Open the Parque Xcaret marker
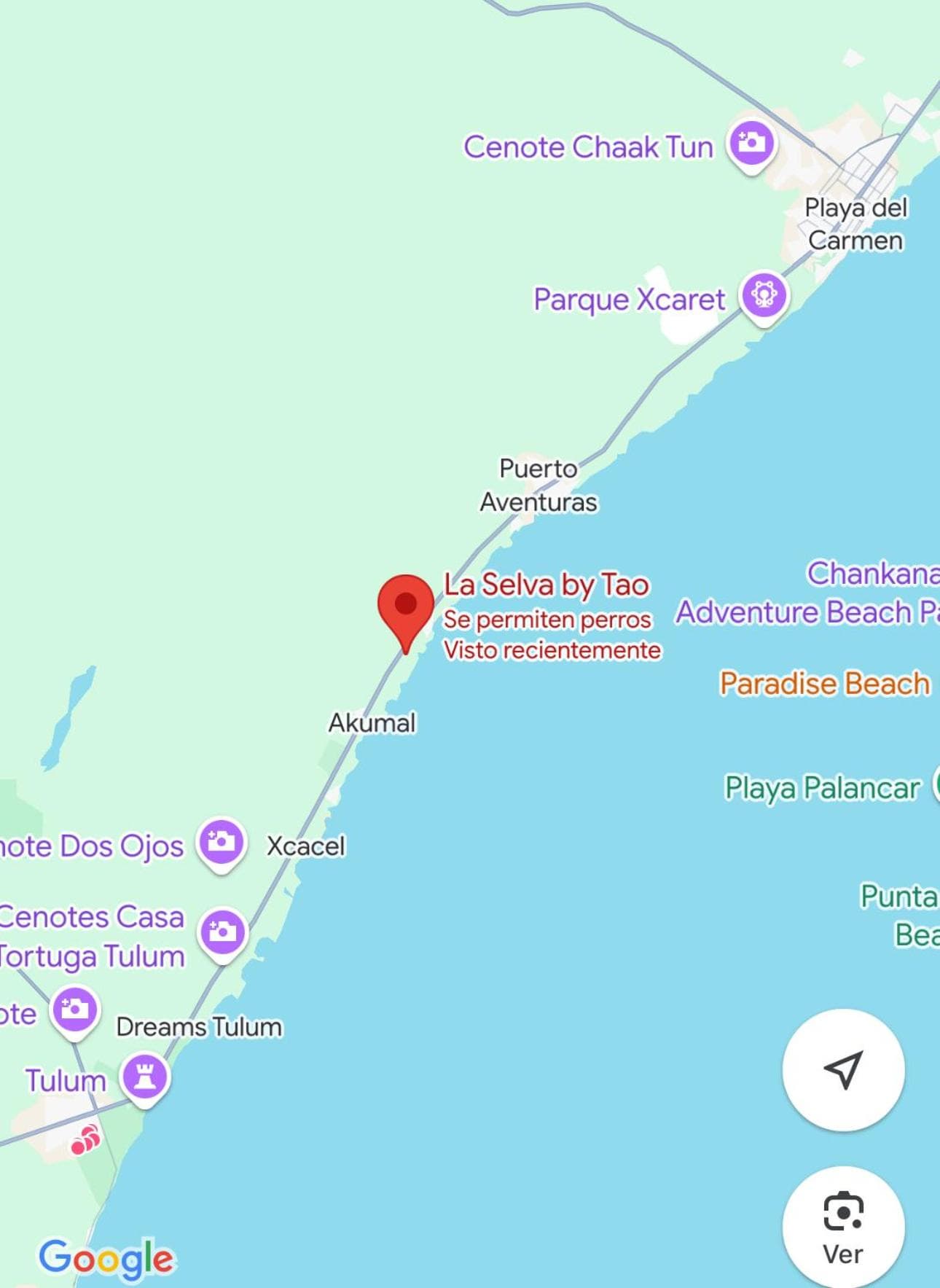The image size is (940, 1288). pyautogui.click(x=764, y=294)
